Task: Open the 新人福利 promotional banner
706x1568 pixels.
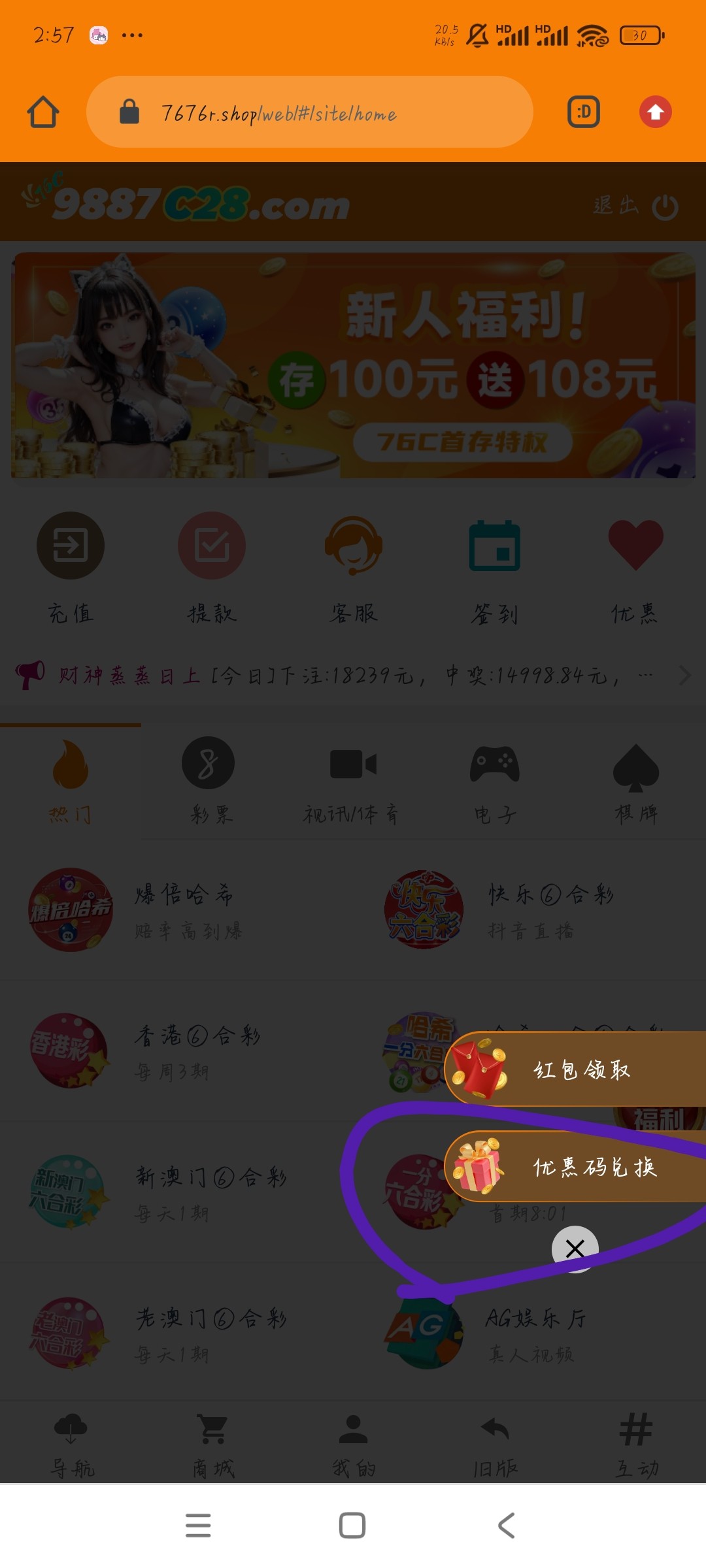Action: click(353, 366)
